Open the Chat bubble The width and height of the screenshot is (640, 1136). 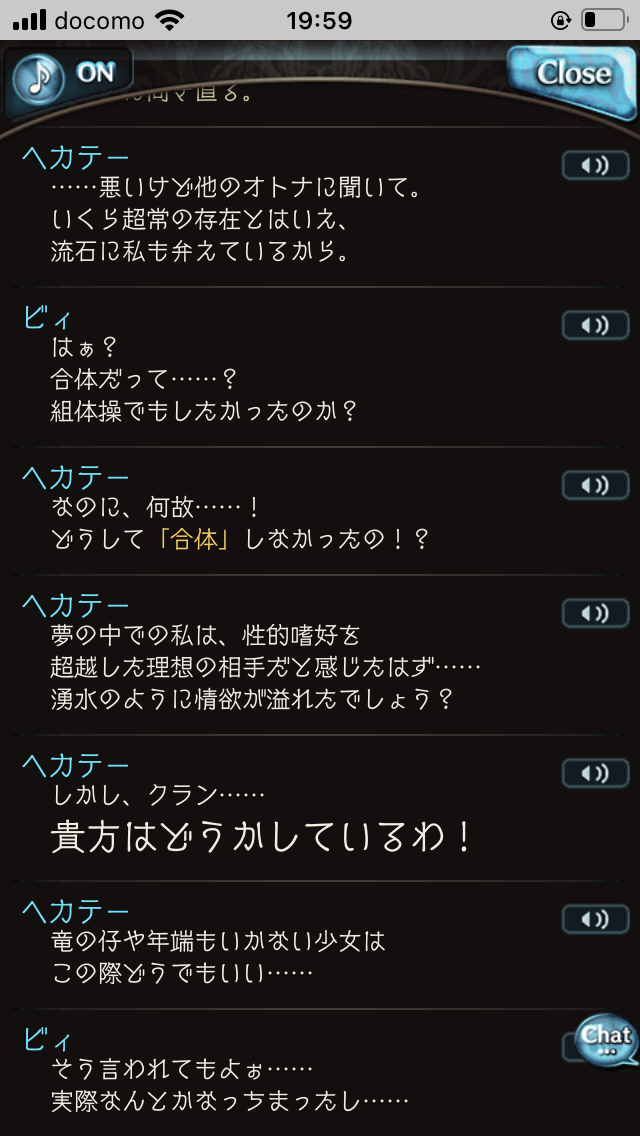(607, 1038)
